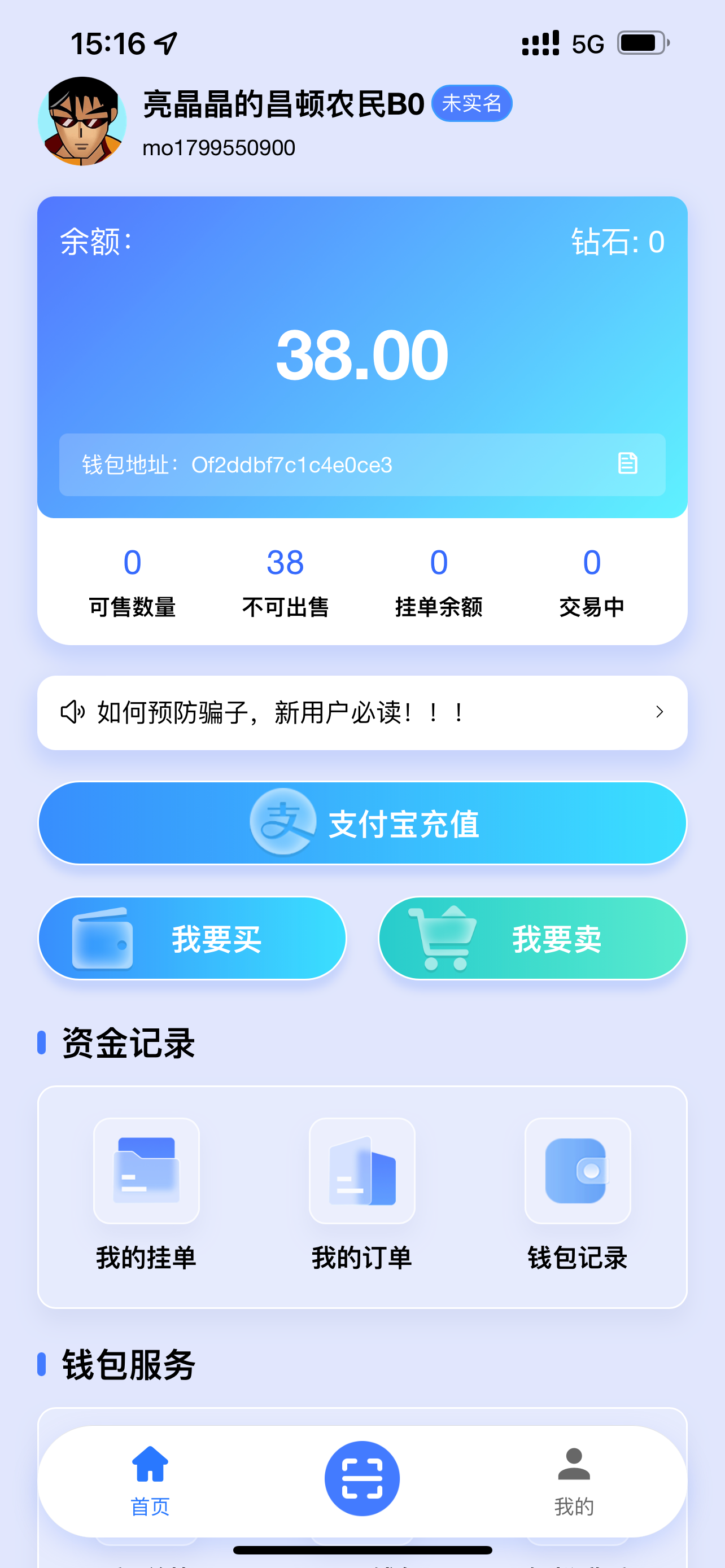The width and height of the screenshot is (725, 1568).
Task: Switch to the 首页 tab
Action: coord(150,1481)
